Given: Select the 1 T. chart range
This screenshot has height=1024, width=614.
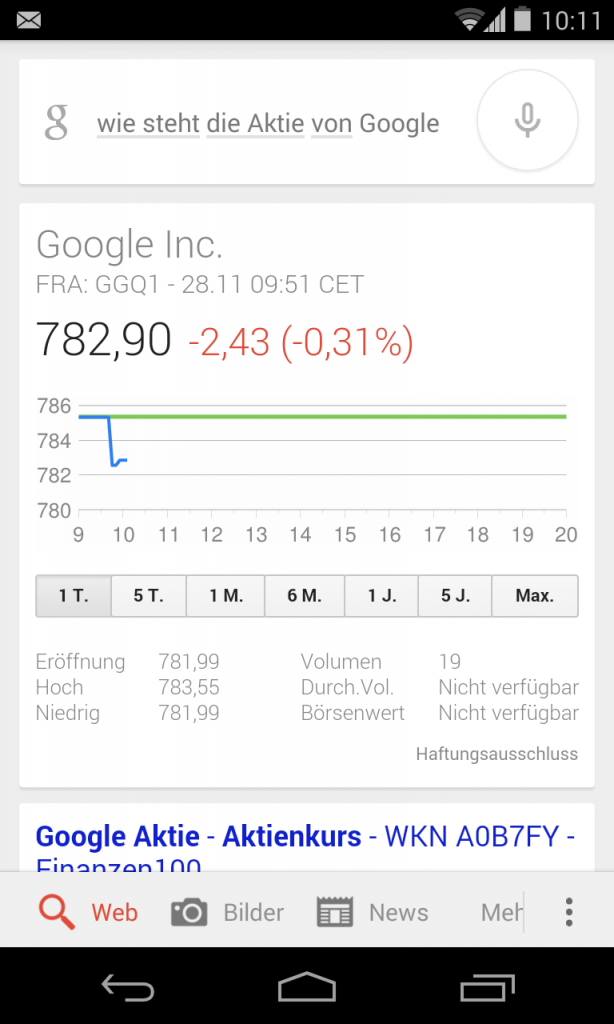Looking at the screenshot, I should point(73,596).
